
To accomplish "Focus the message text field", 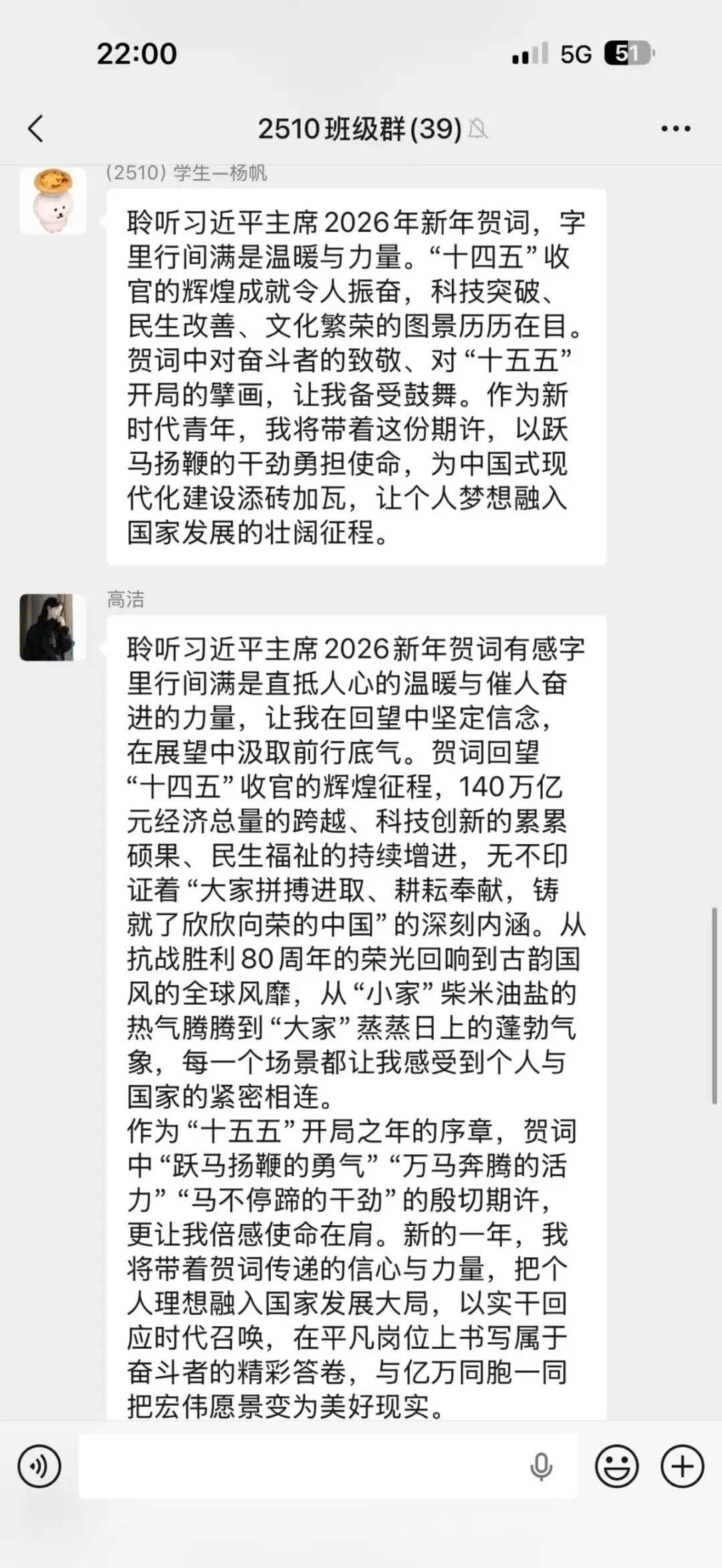I will pos(301,1466).
